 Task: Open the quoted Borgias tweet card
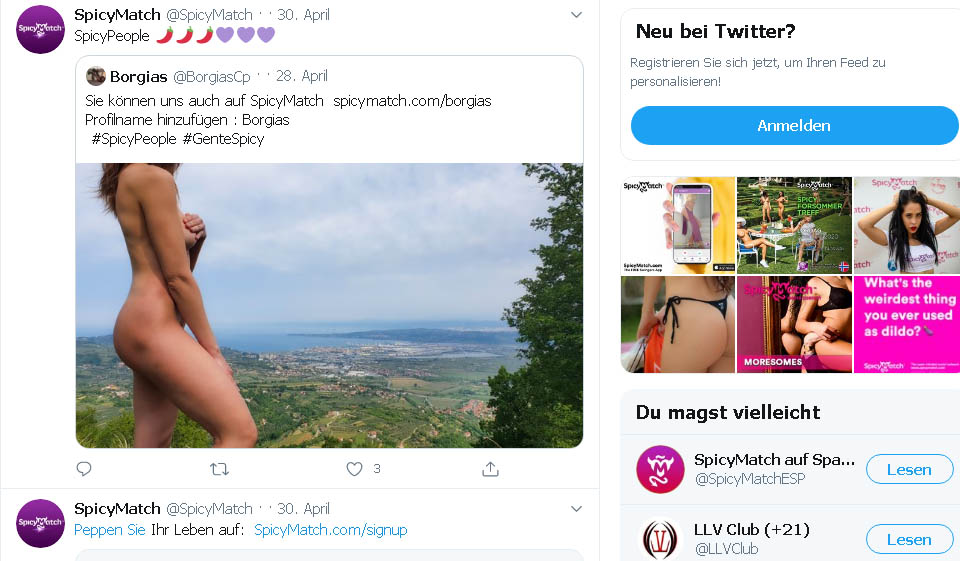329,110
